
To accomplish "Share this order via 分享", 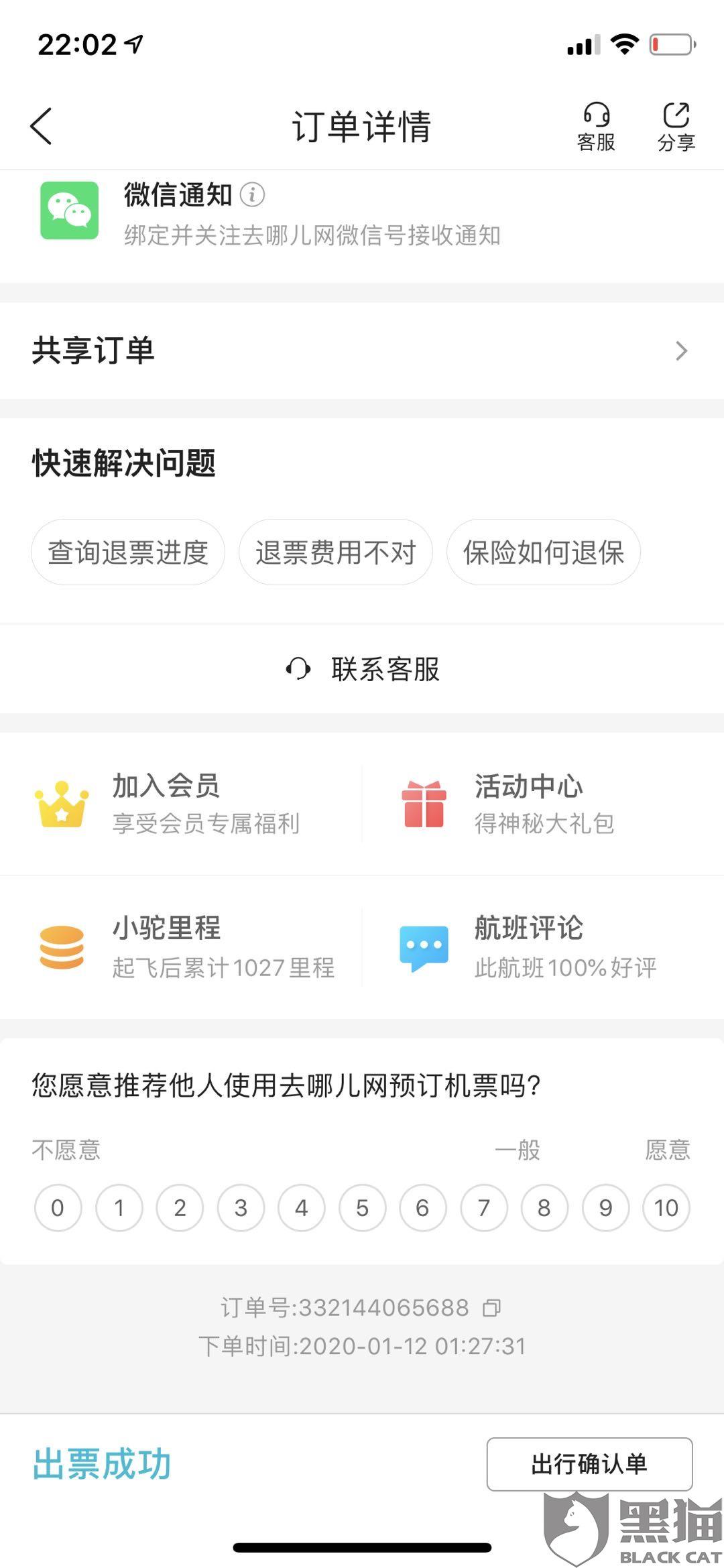I will click(x=676, y=126).
